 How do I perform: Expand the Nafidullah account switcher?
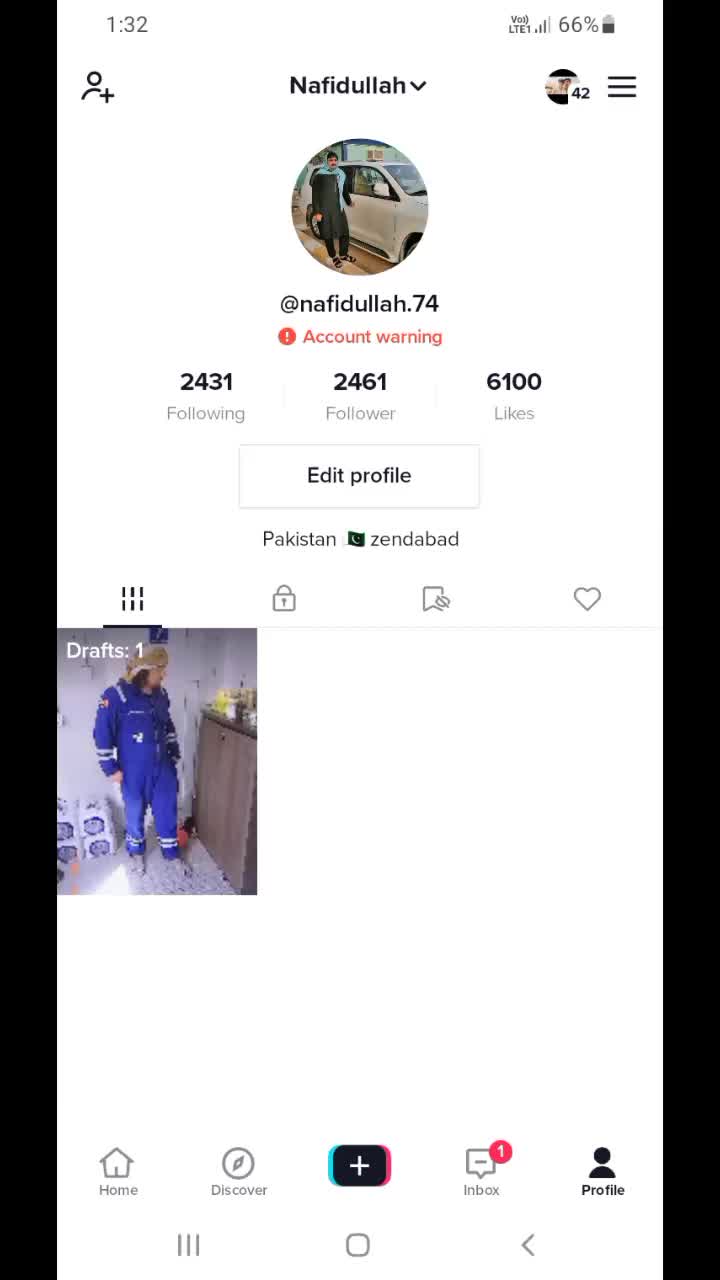pos(358,86)
